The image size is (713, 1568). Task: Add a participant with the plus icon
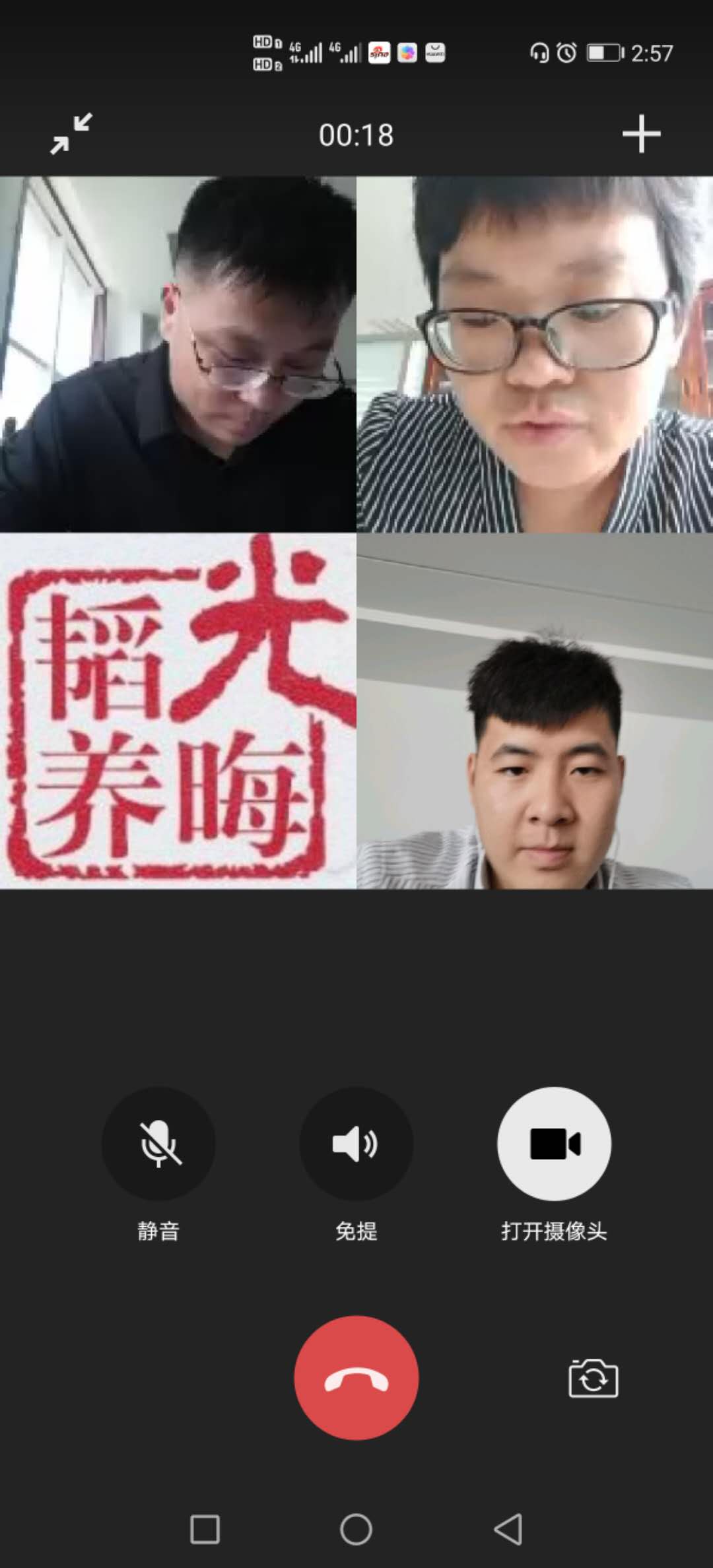pos(641,134)
